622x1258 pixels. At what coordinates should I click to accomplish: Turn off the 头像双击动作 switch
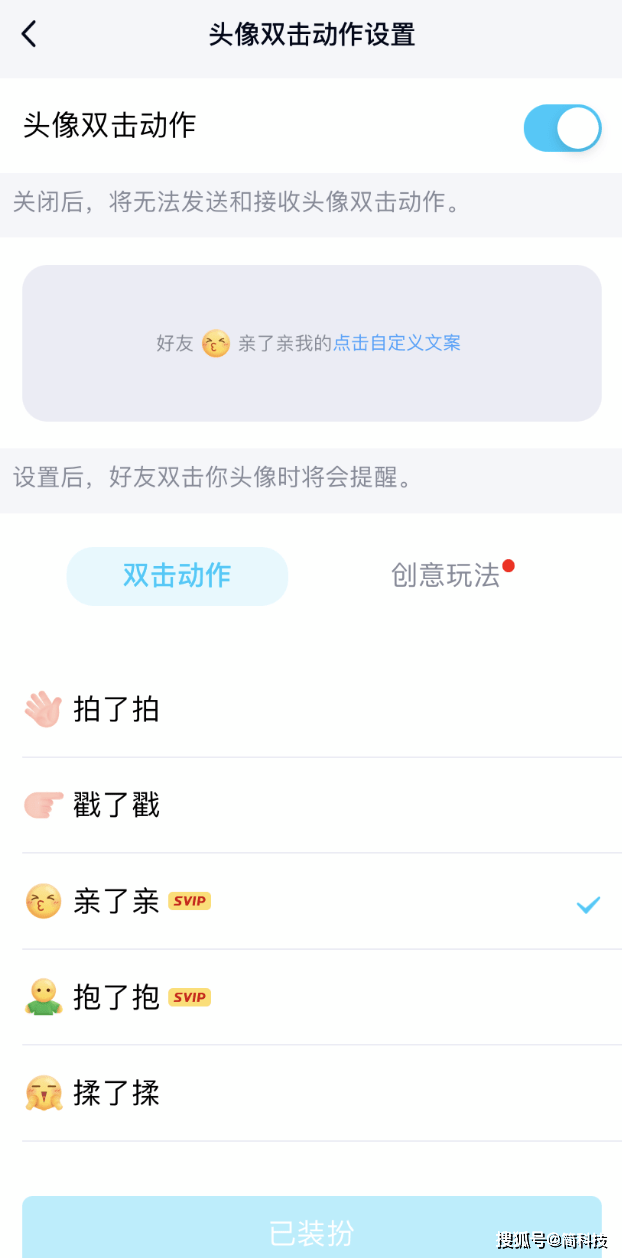point(562,128)
